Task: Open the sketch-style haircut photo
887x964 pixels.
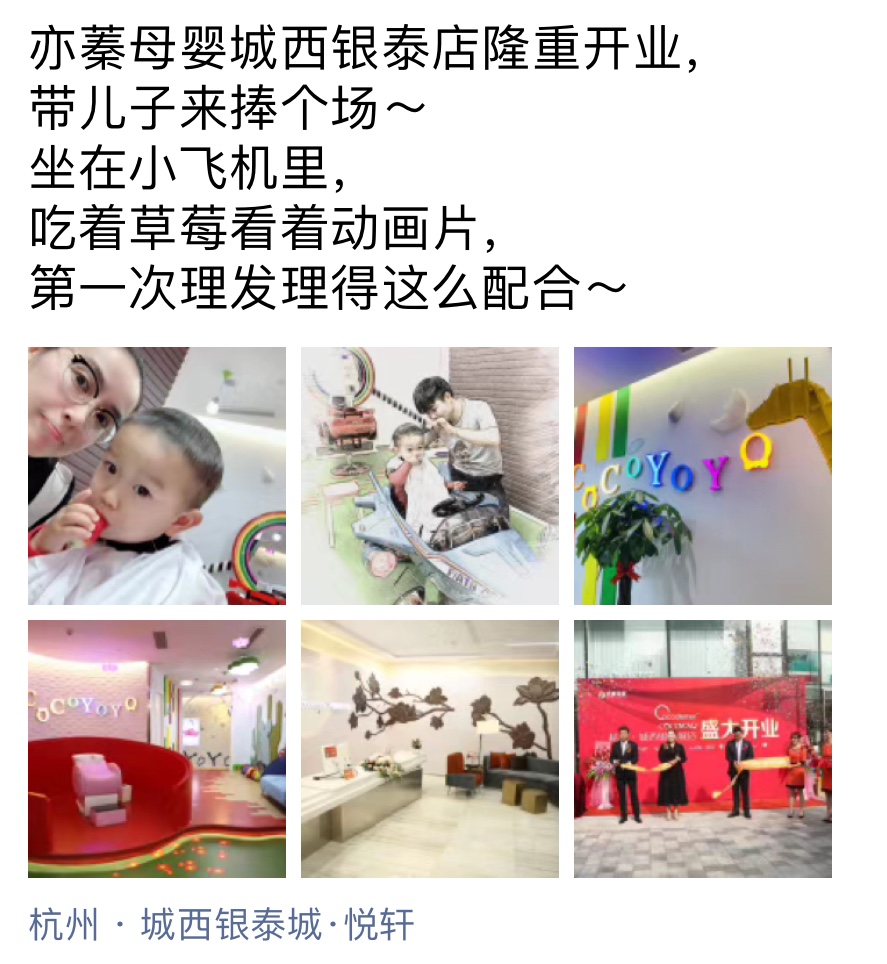Action: (430, 476)
